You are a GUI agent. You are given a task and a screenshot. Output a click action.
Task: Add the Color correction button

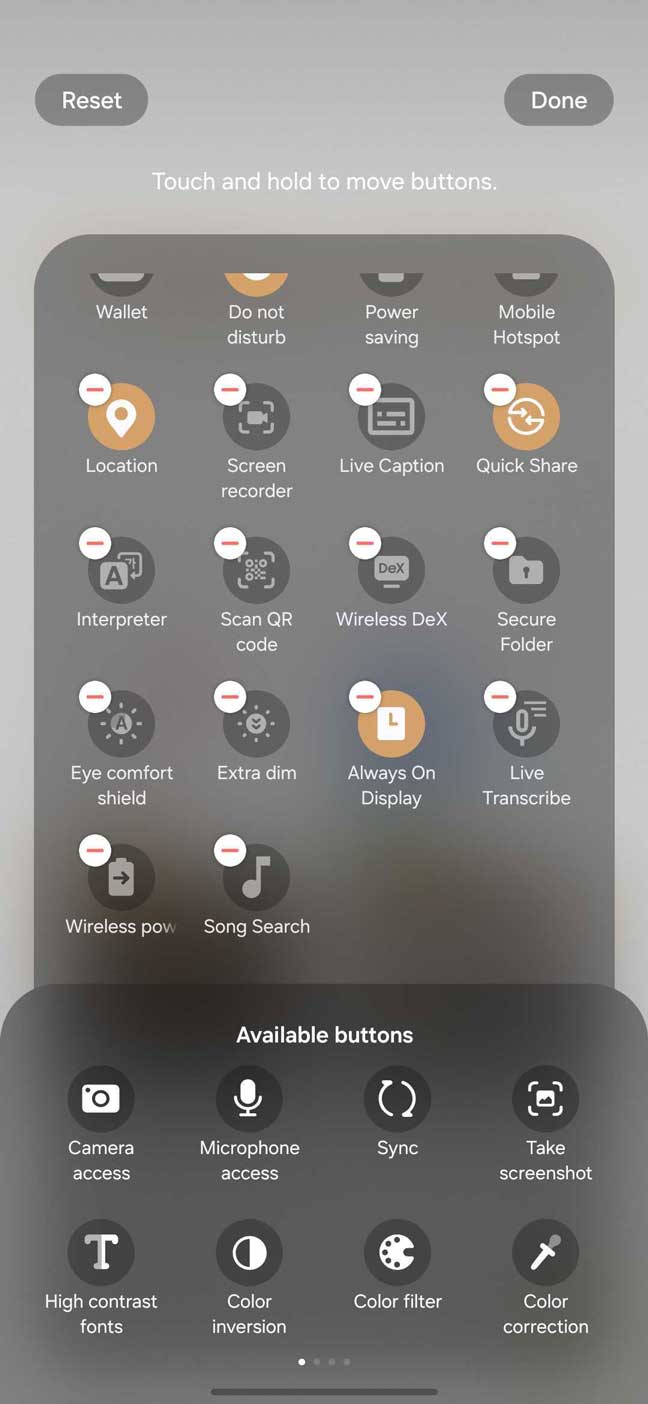[x=545, y=1252]
